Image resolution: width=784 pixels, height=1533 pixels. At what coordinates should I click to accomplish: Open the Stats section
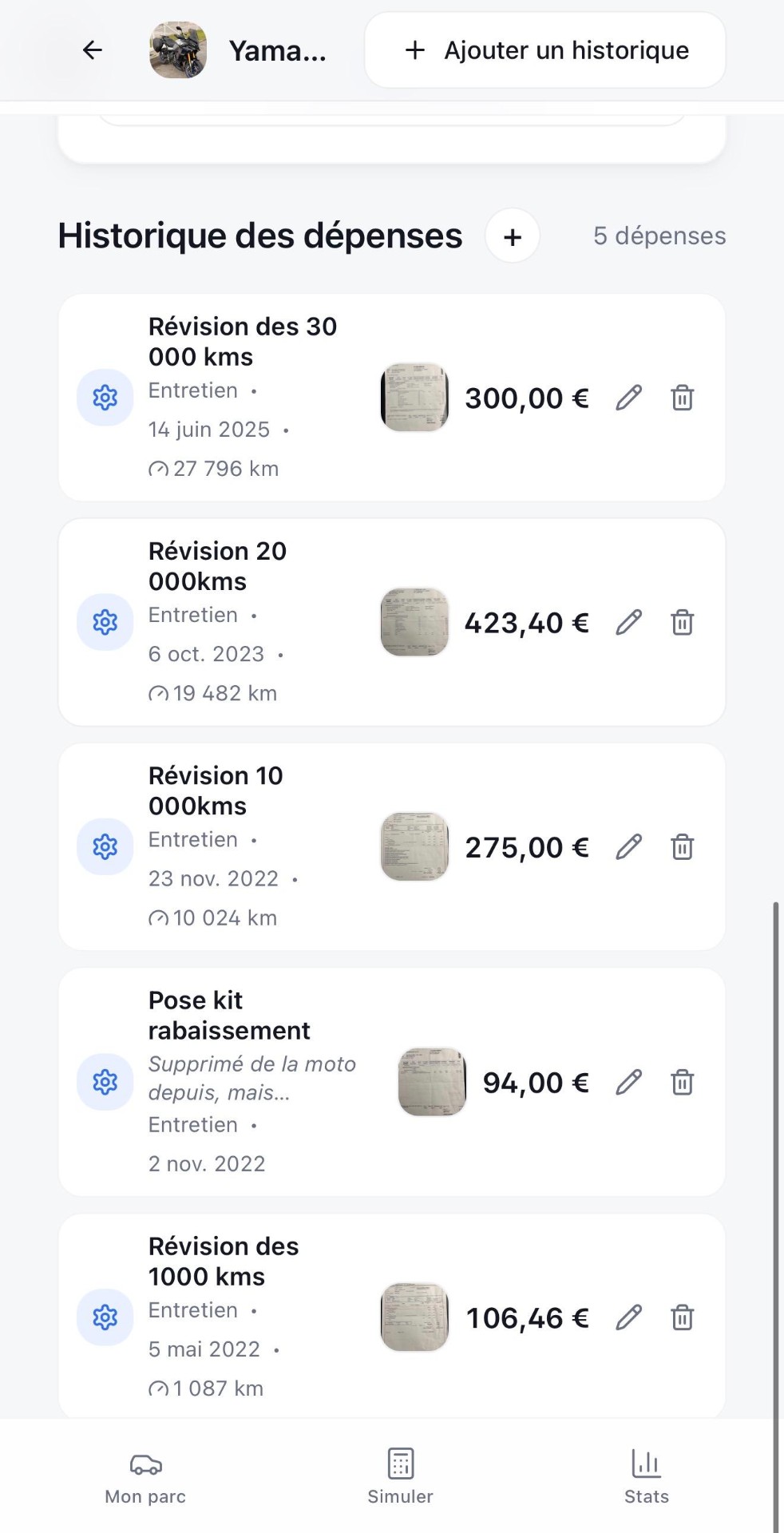645,1477
